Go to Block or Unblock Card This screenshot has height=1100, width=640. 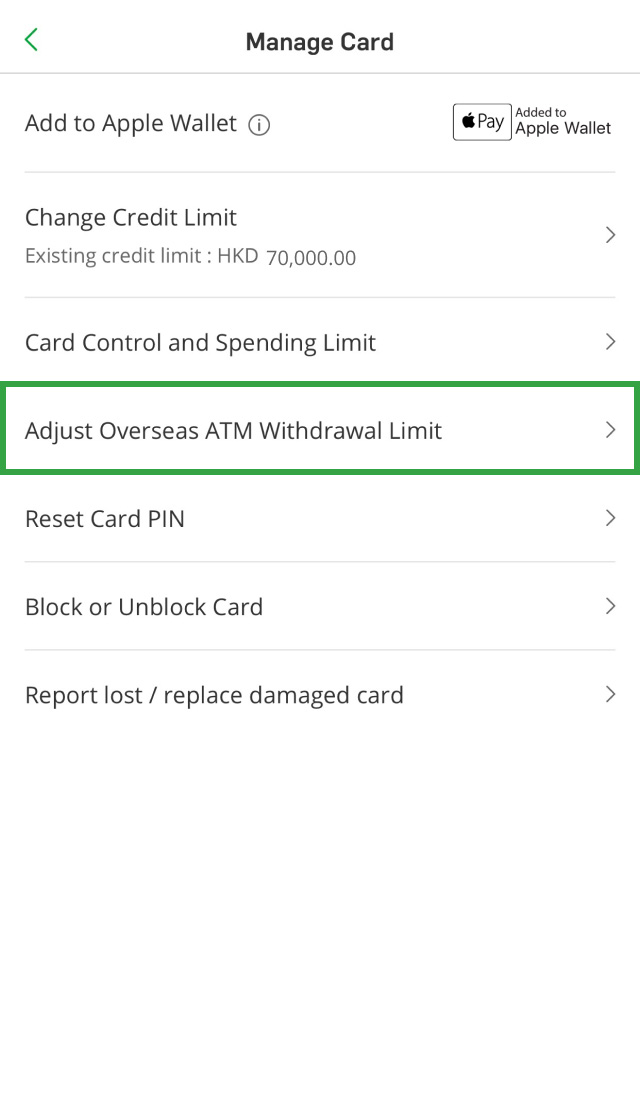tap(320, 606)
